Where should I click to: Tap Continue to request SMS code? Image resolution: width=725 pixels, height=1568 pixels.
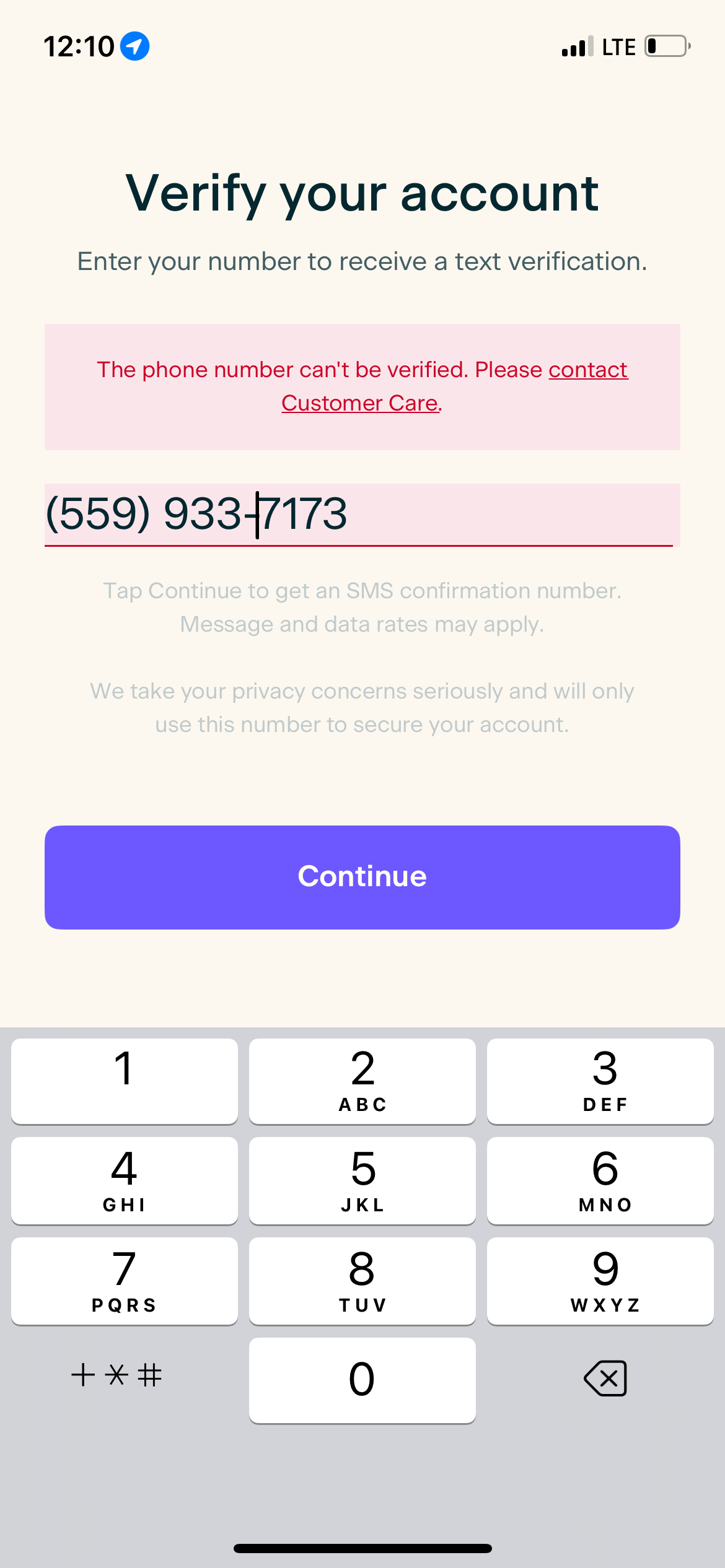[362, 877]
